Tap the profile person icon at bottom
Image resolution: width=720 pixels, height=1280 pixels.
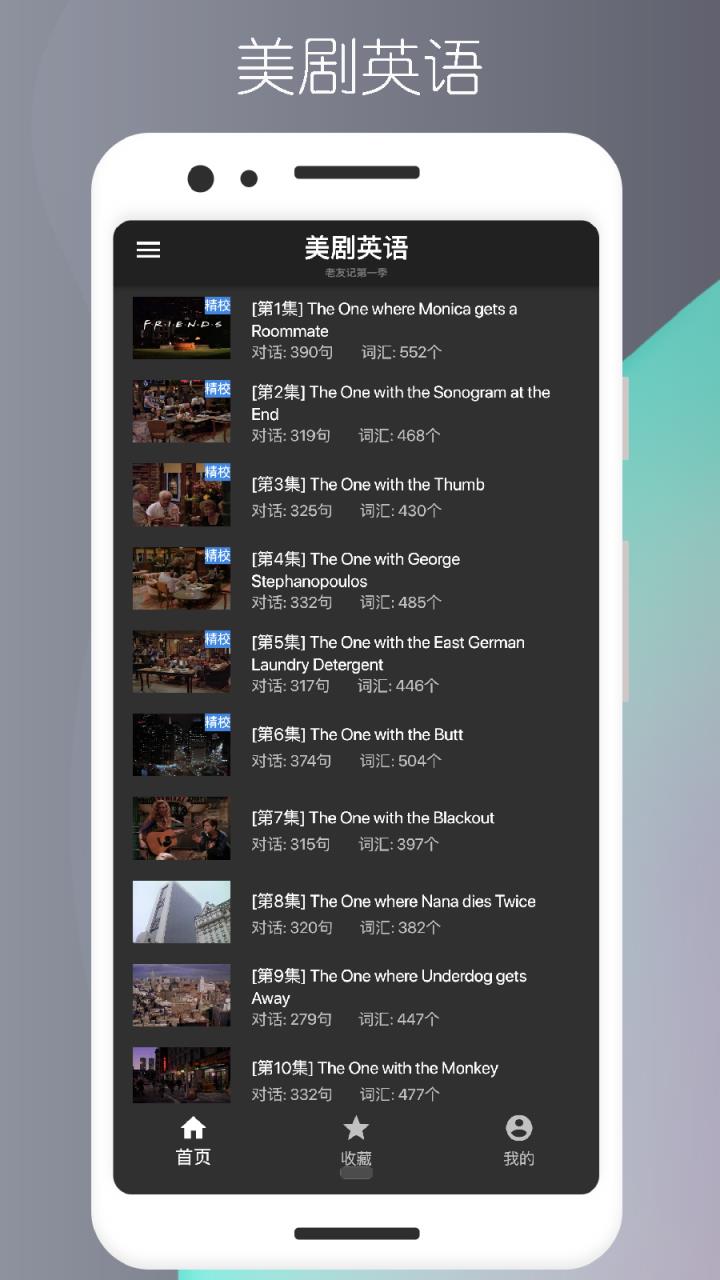coord(519,1127)
